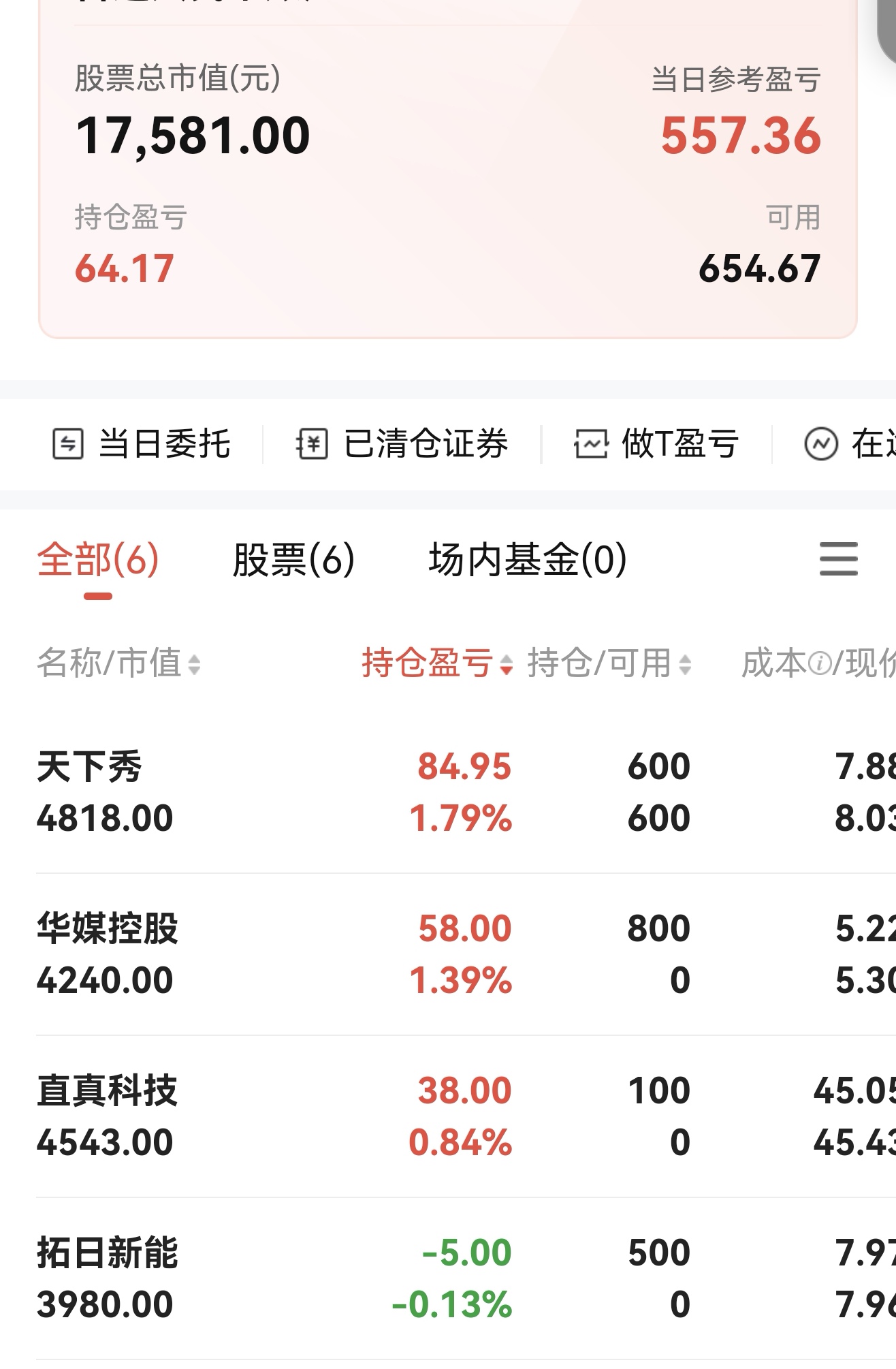Open 做T盈亏 report
Screen dimensions: 896x1369
click(x=657, y=444)
